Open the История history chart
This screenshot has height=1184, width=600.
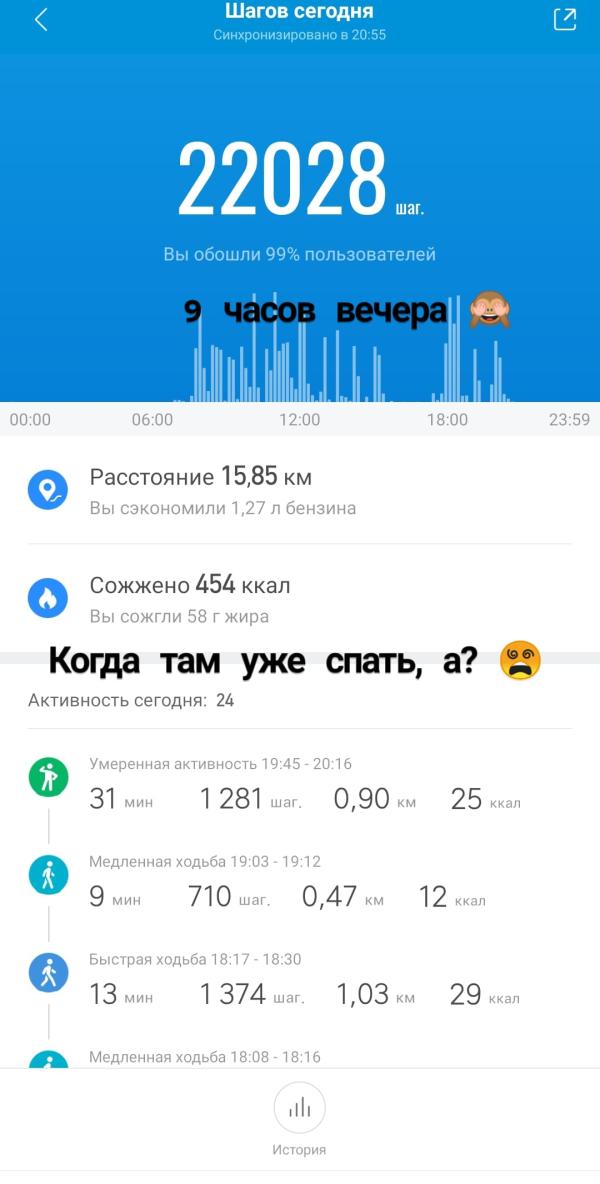click(300, 1118)
